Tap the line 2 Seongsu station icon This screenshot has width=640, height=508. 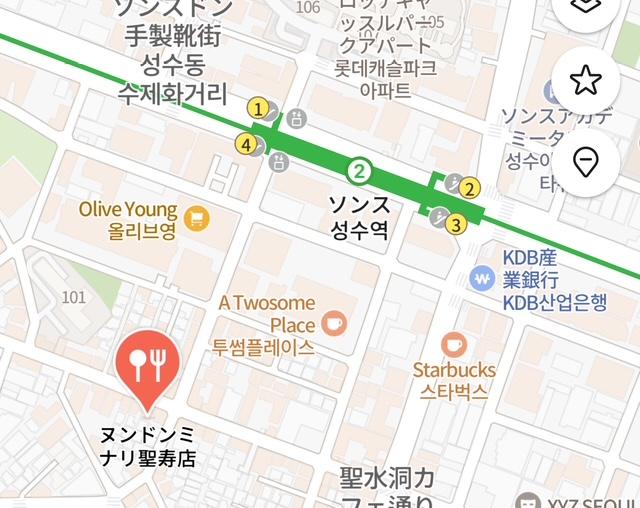358,171
